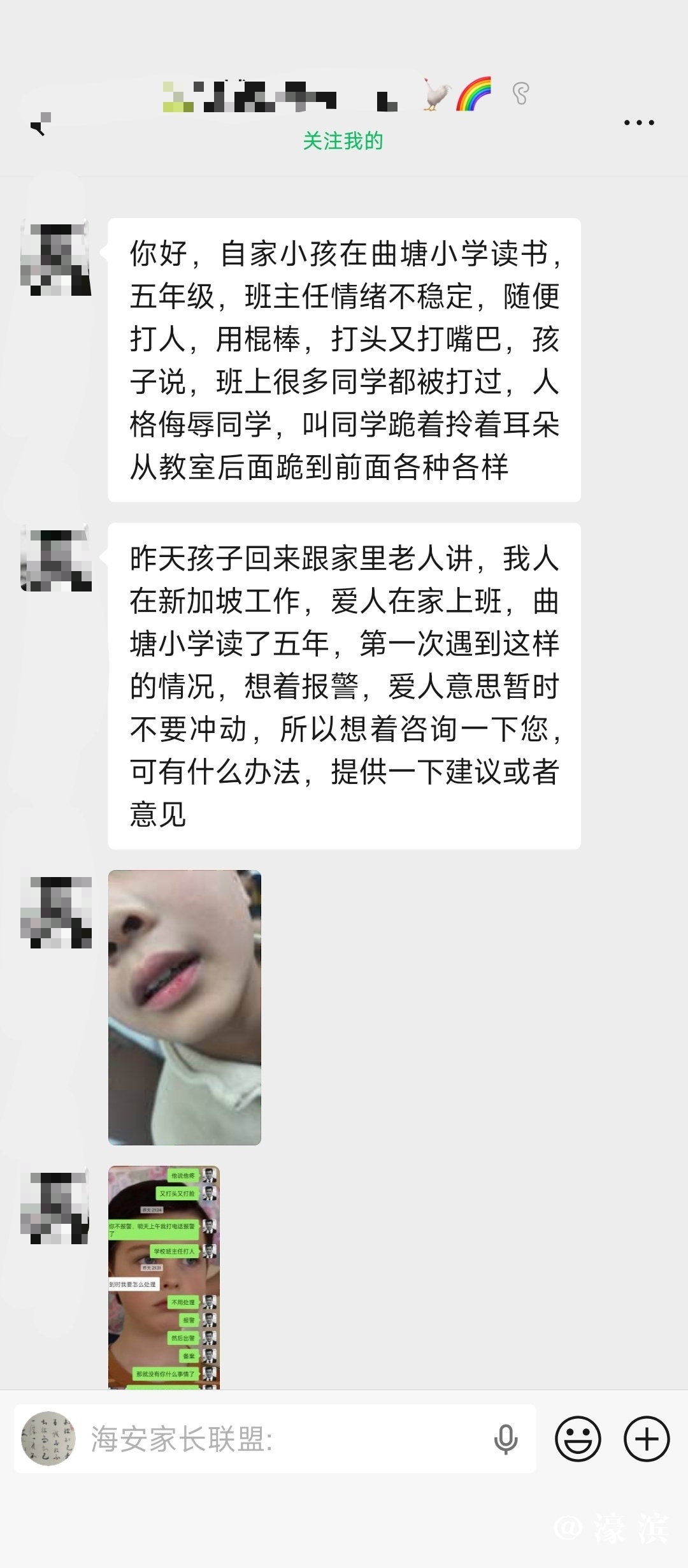Viewport: 688px width, 1568px height.
Task: Open the plus attachment menu
Action: [647, 1439]
